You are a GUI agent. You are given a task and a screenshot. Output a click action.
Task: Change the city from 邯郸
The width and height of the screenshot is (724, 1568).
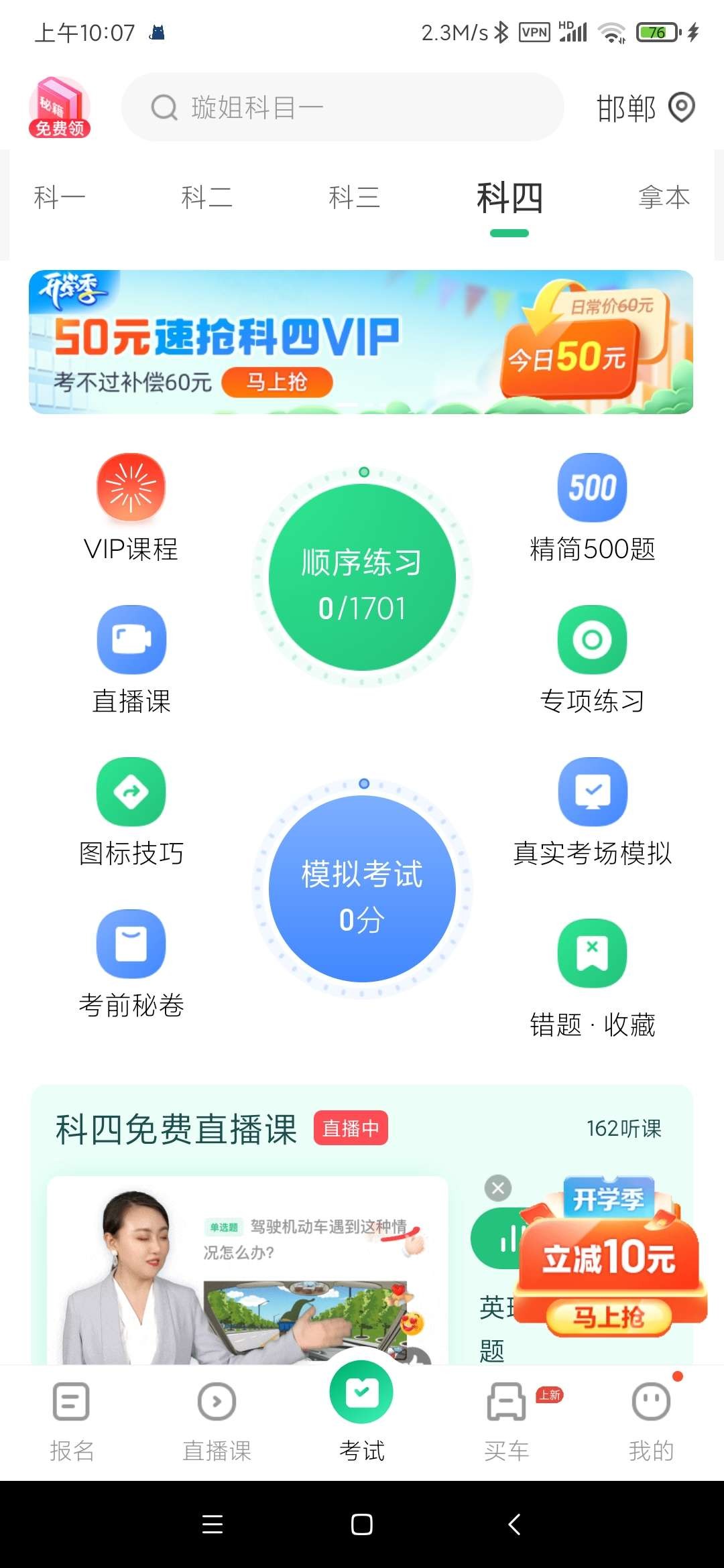tap(644, 107)
